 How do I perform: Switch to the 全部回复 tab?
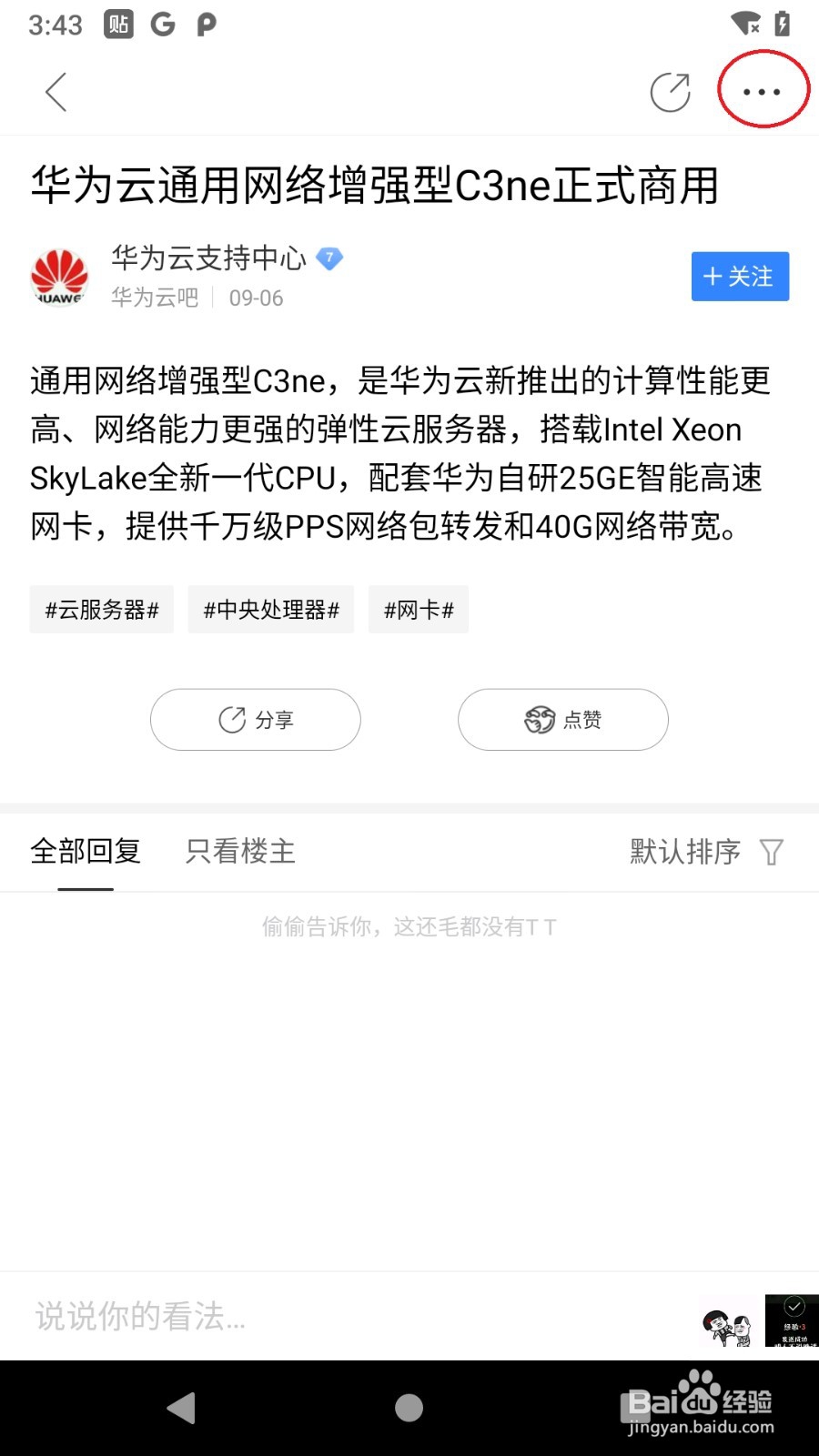click(x=86, y=851)
